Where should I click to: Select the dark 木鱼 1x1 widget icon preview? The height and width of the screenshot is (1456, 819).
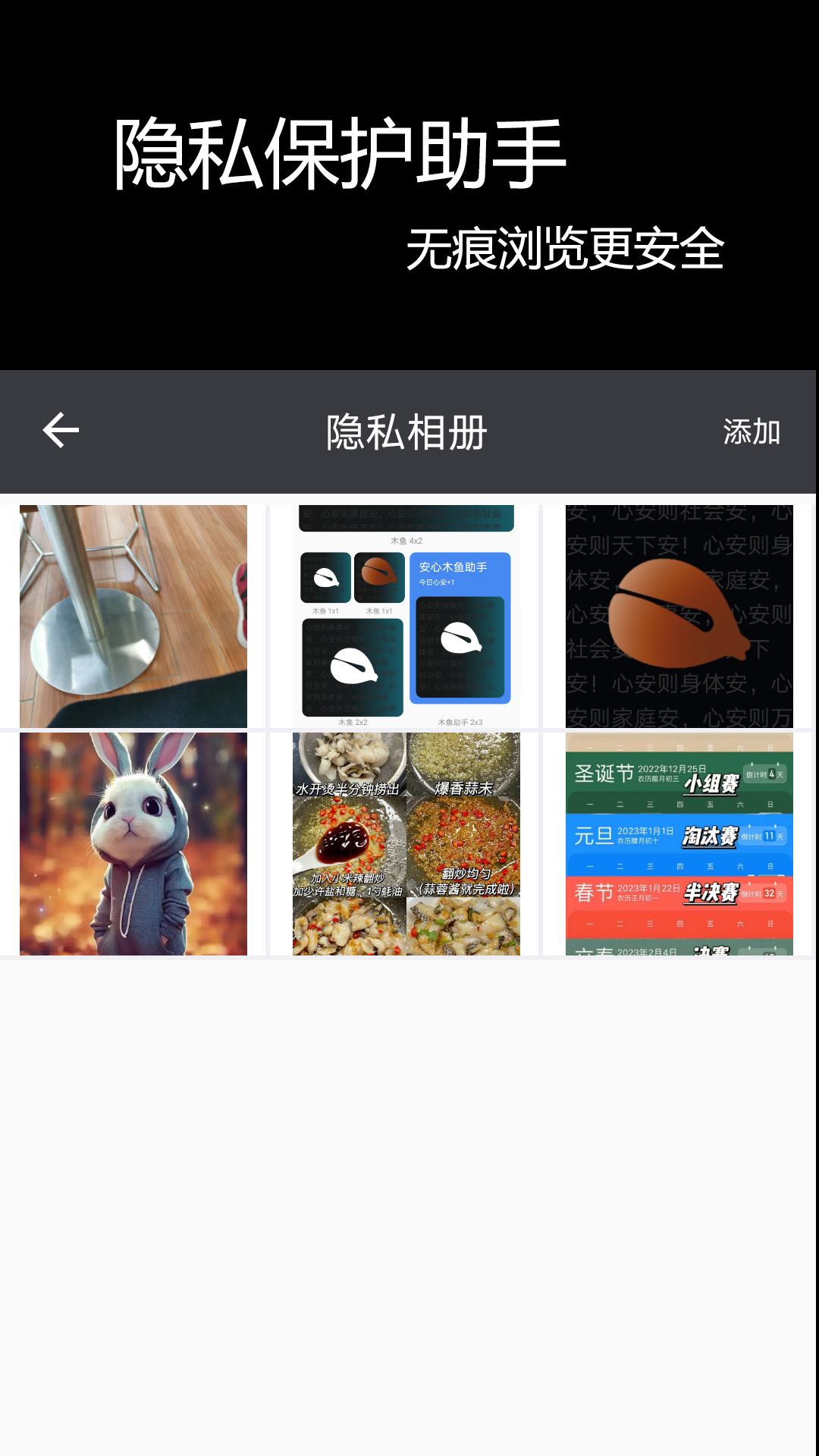[x=326, y=578]
